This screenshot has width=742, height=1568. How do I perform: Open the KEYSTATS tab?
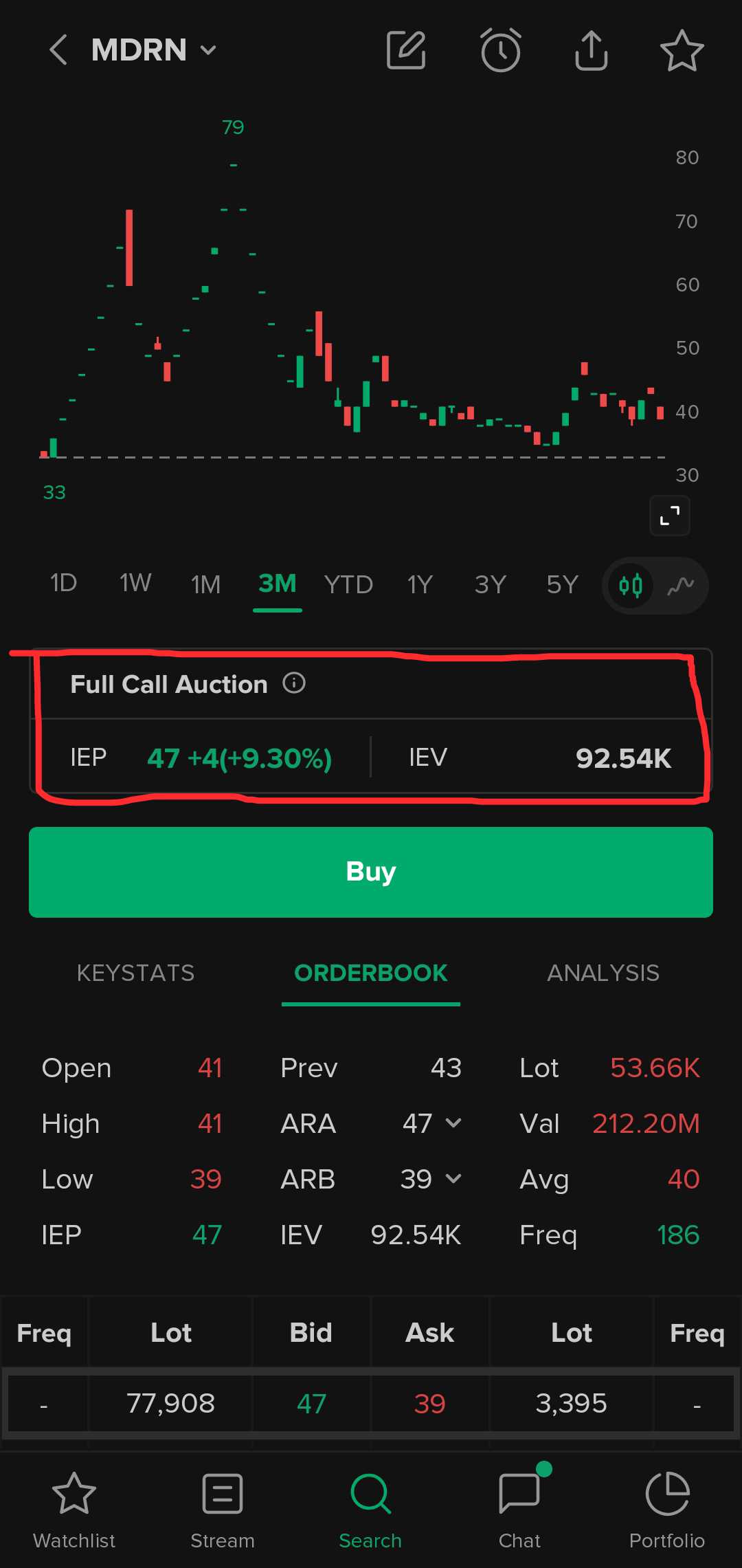point(135,973)
